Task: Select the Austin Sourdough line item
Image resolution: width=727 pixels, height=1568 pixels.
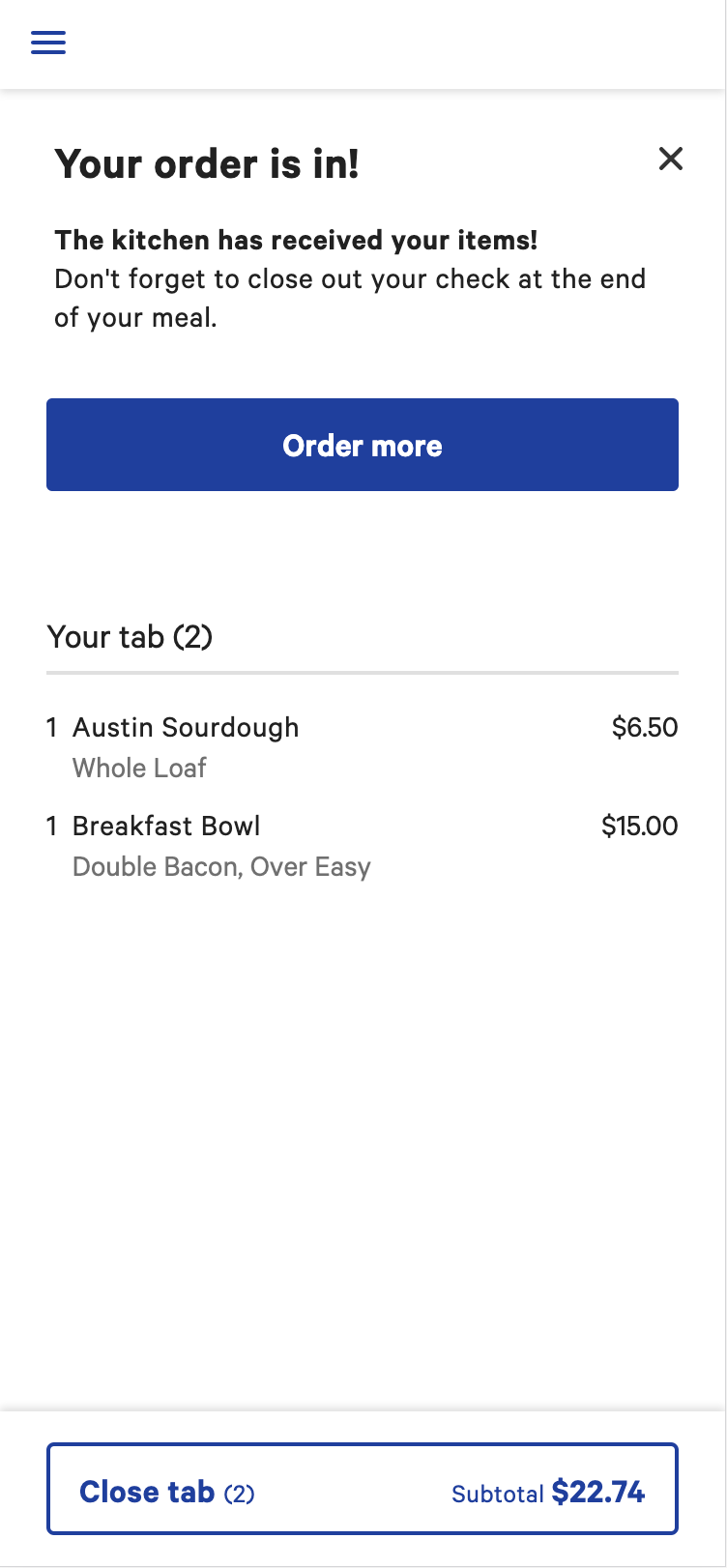Action: click(x=185, y=728)
